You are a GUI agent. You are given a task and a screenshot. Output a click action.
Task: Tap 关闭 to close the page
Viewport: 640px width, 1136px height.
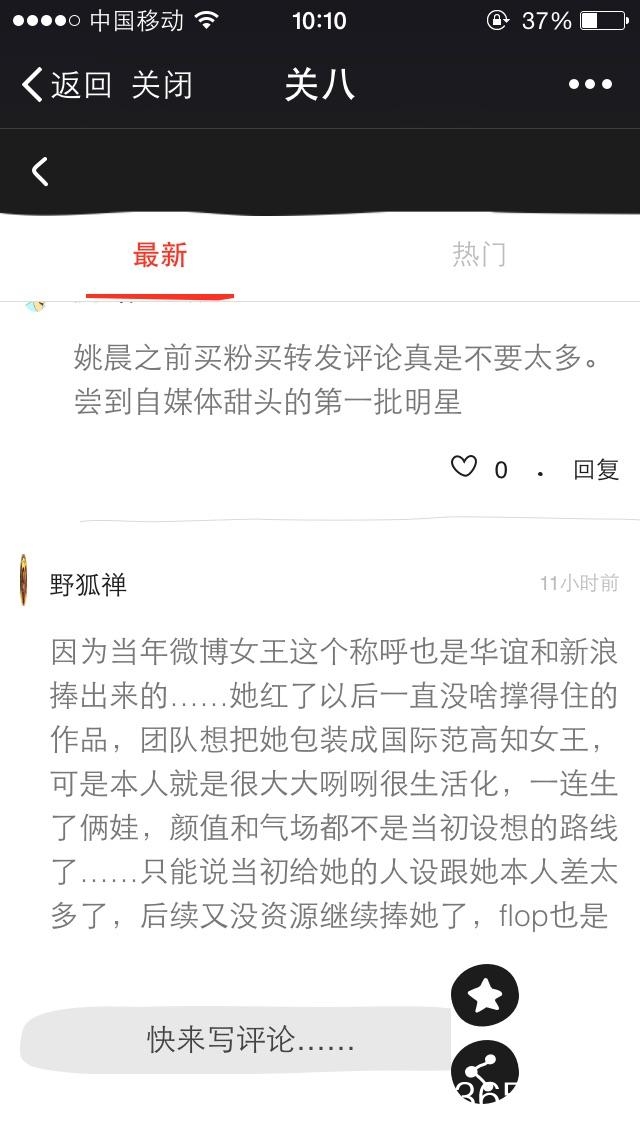click(x=161, y=85)
